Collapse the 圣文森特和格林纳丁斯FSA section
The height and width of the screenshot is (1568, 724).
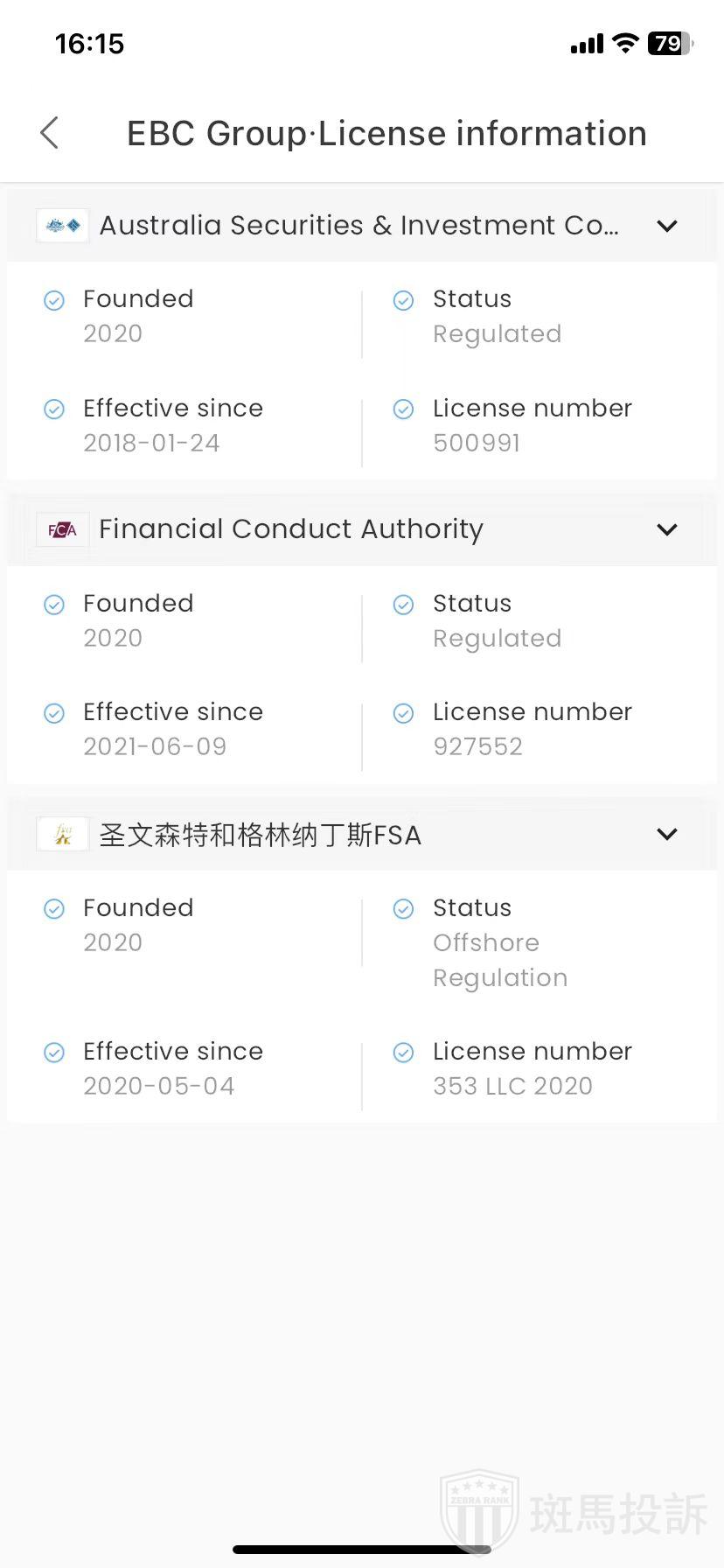tap(666, 834)
